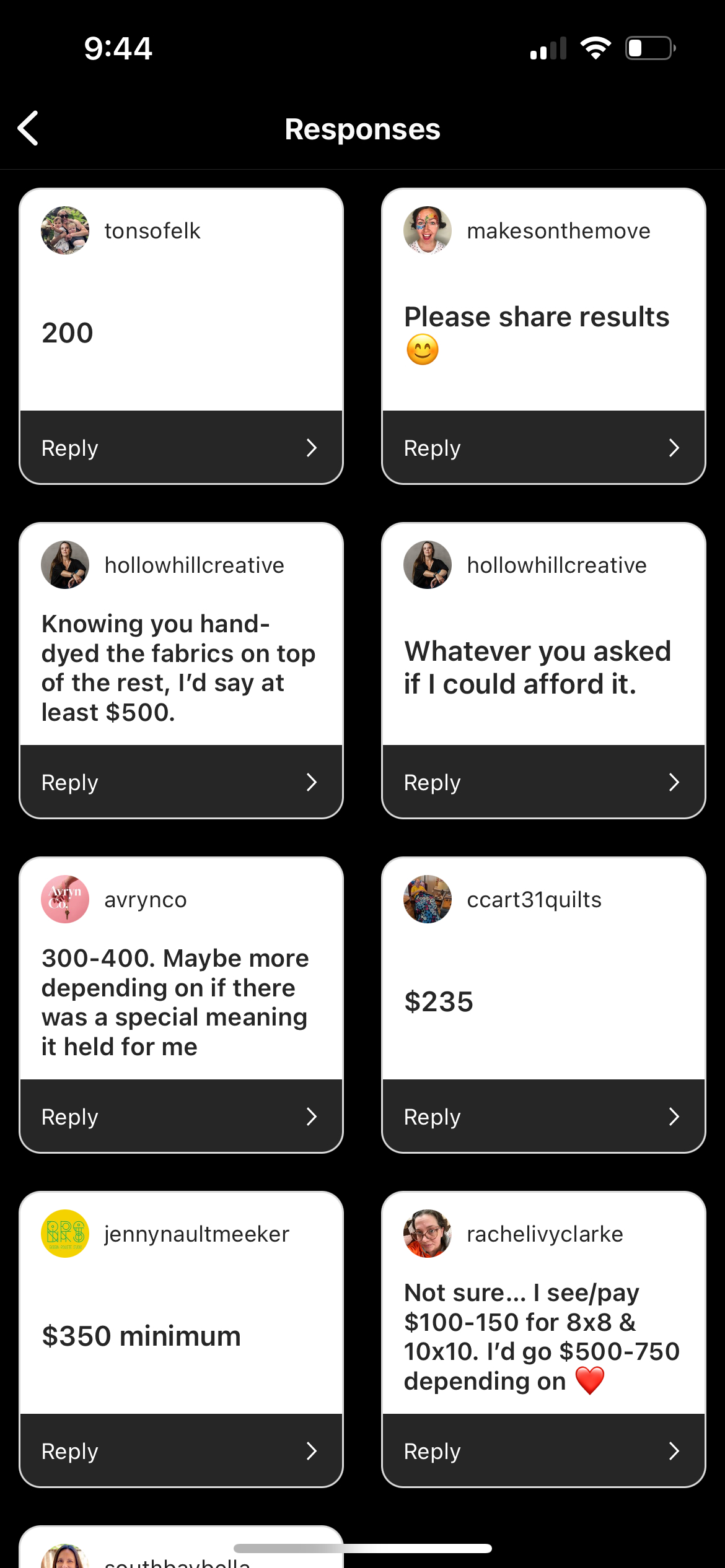Screen dimensions: 725x1568
Task: Reply to tonsofelk's response of 200
Action: coord(181,448)
